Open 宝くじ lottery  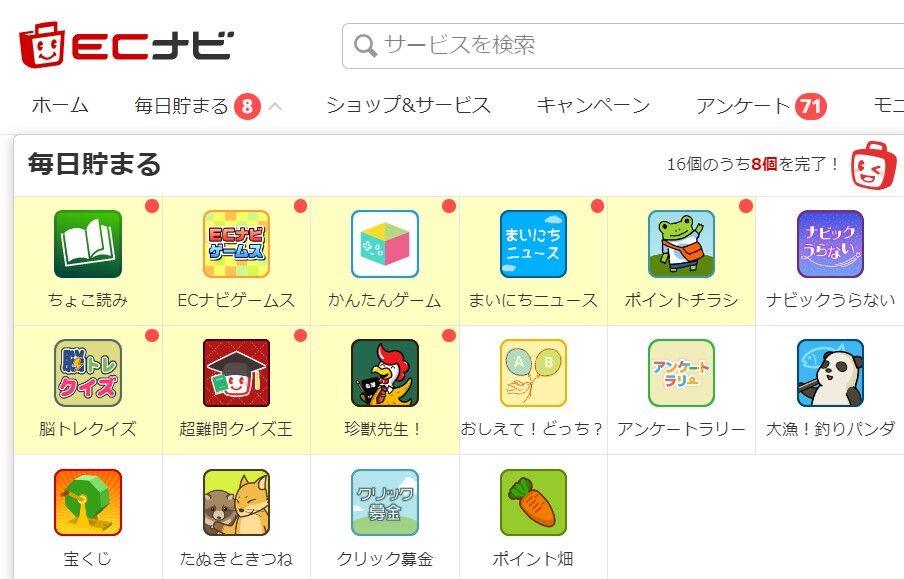tap(88, 517)
